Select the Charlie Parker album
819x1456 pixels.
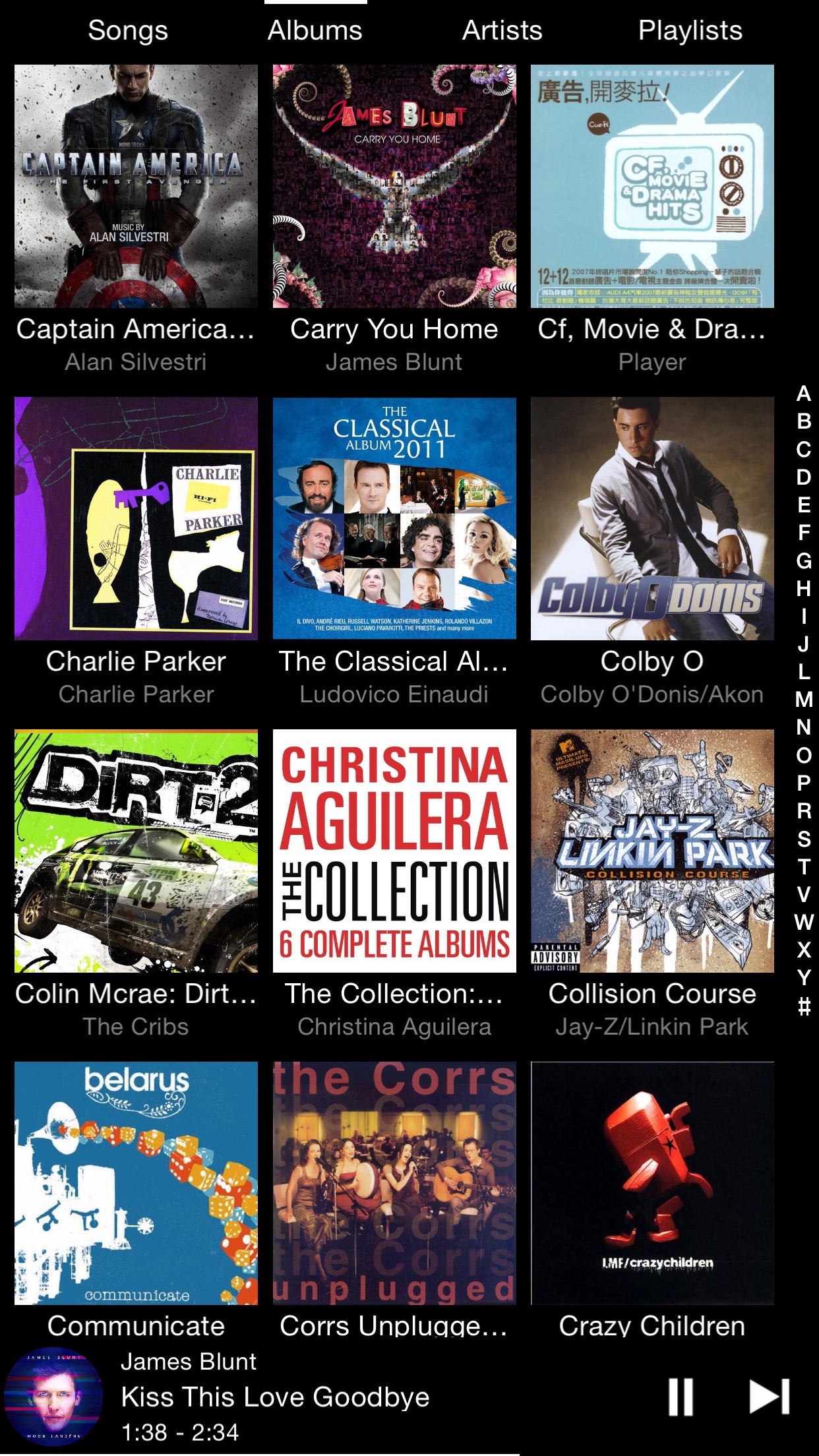(136, 518)
